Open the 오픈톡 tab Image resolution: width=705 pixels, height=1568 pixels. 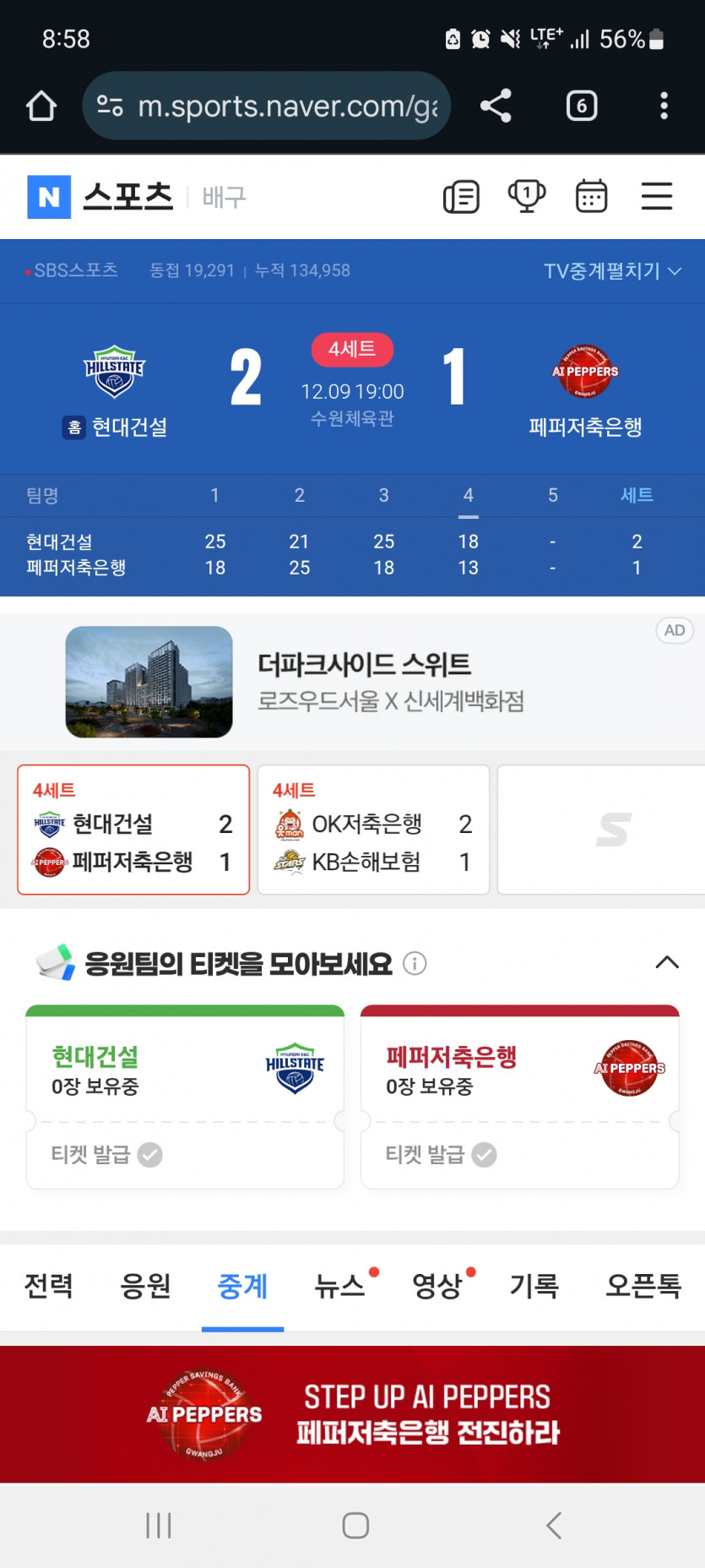pos(643,1285)
